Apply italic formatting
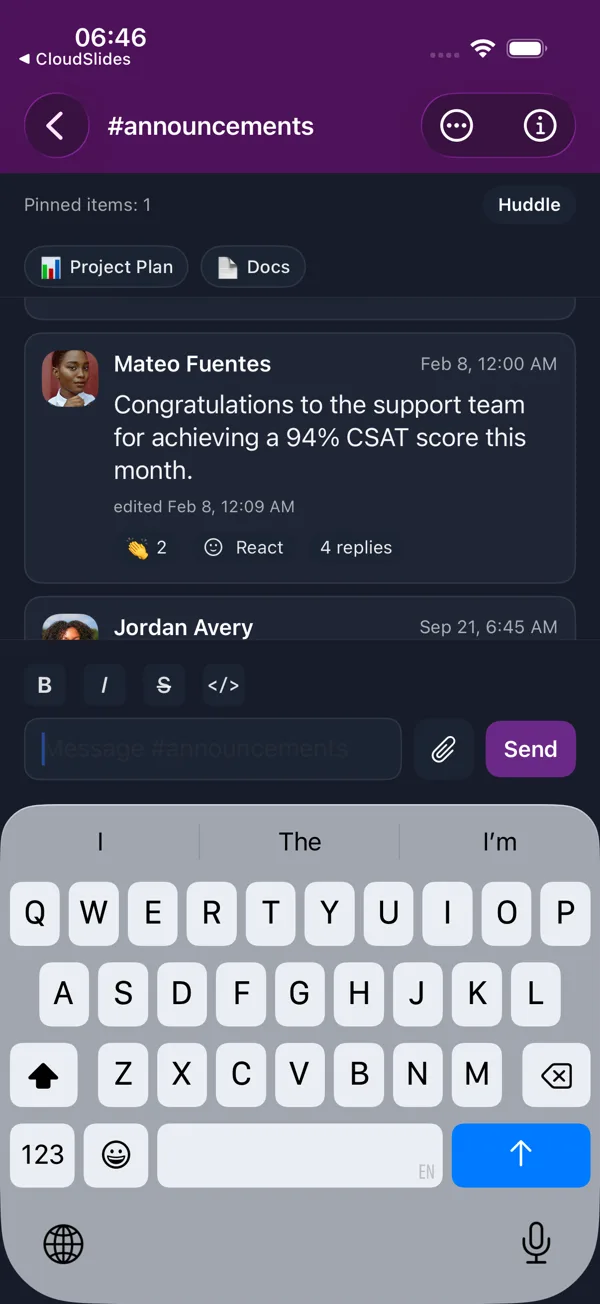This screenshot has height=1304, width=600. (104, 685)
